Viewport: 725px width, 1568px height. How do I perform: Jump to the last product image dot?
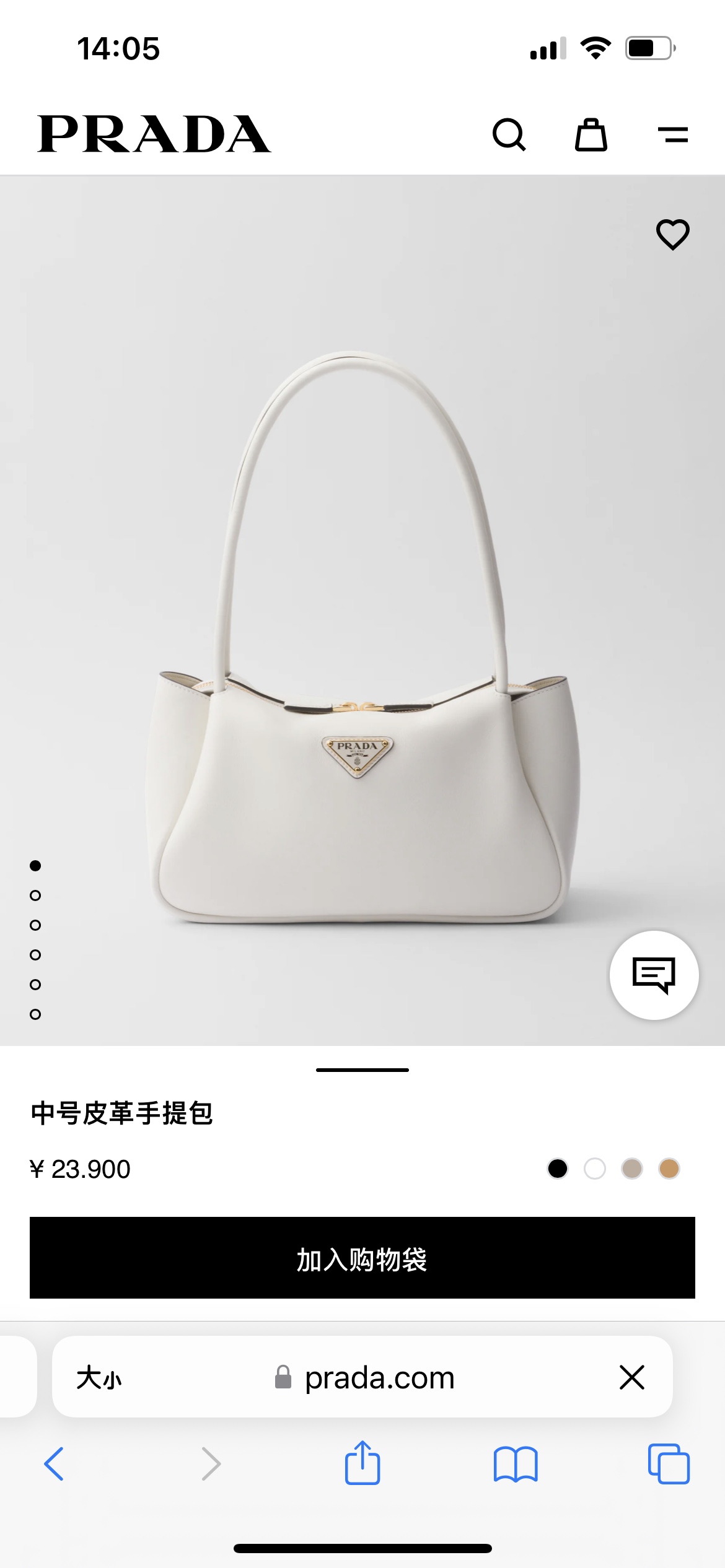[x=35, y=1014]
